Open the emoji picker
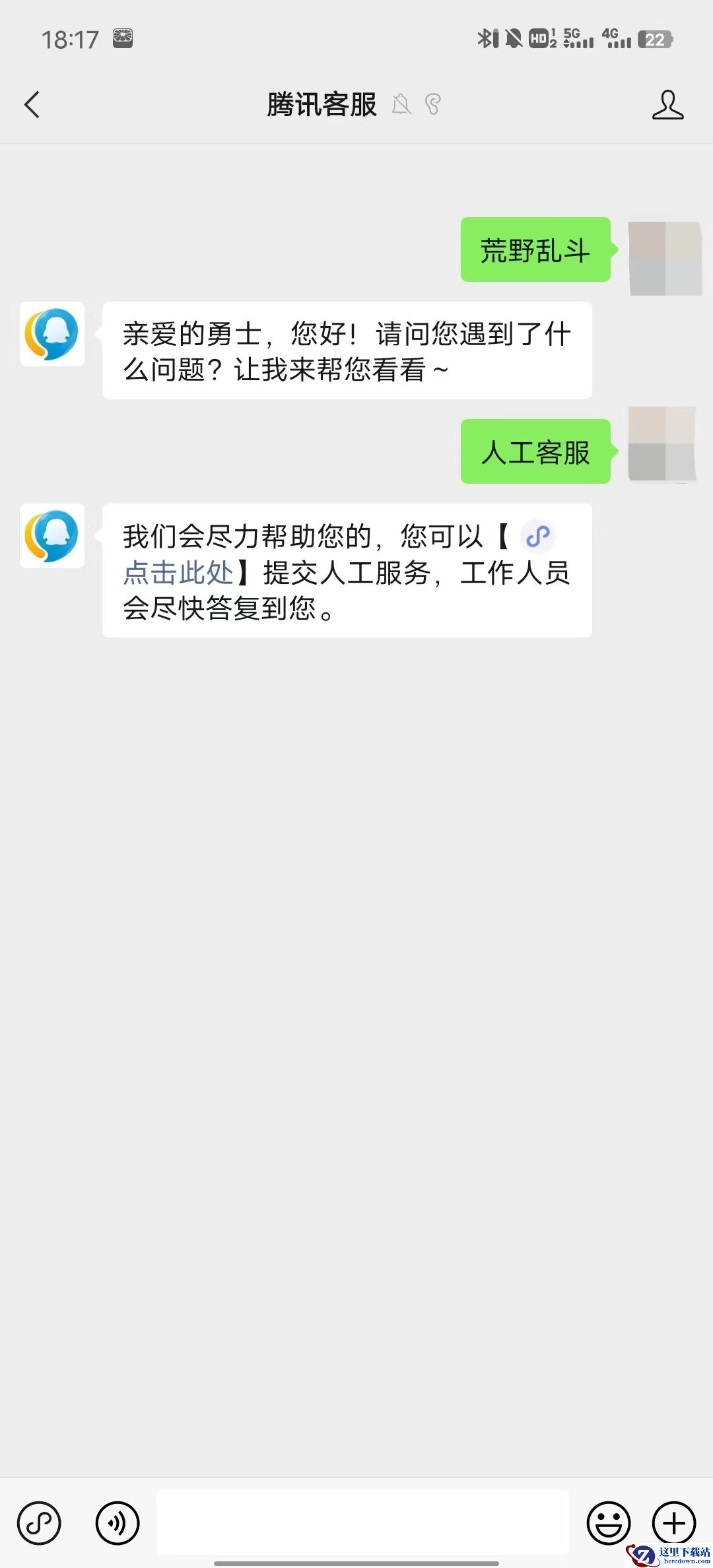This screenshot has width=713, height=1568. pyautogui.click(x=608, y=1523)
